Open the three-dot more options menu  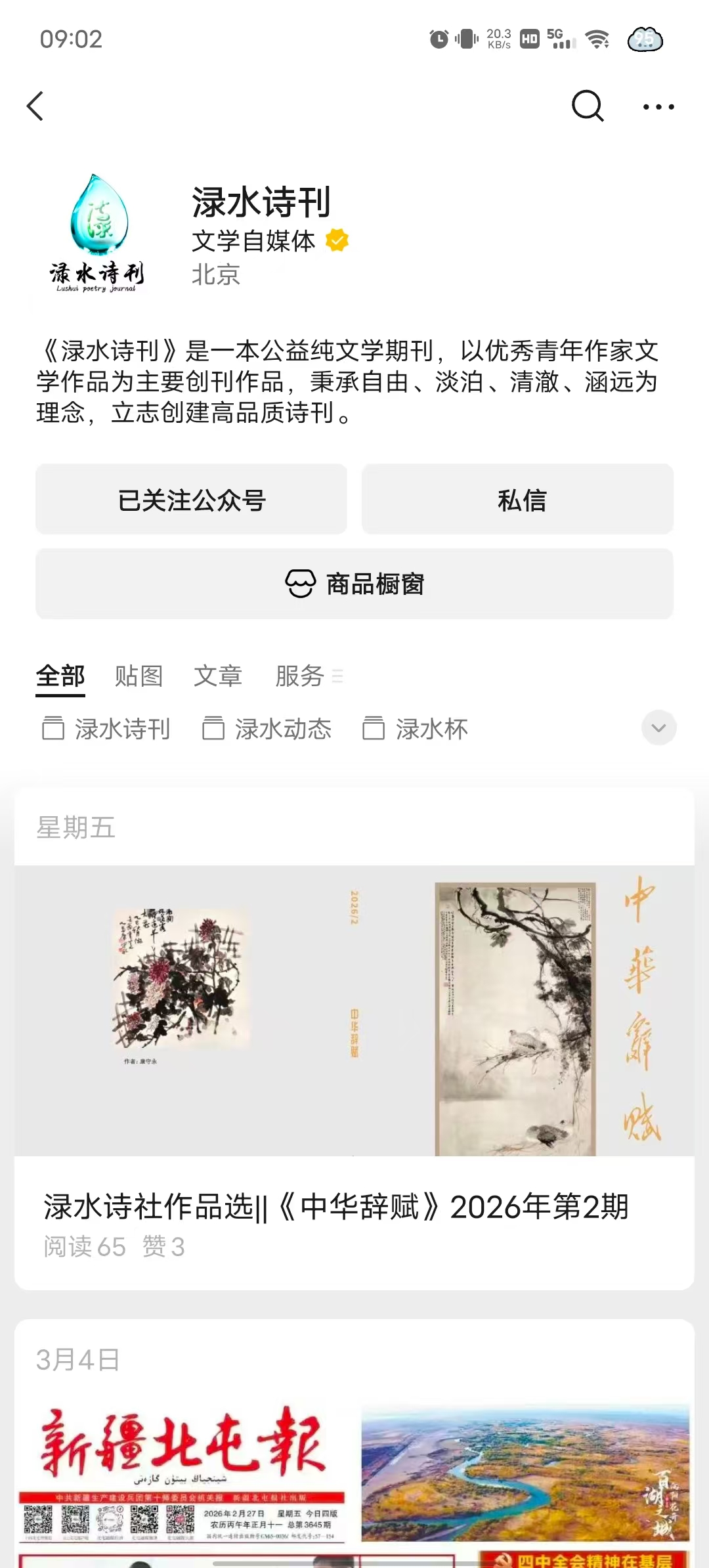(658, 106)
